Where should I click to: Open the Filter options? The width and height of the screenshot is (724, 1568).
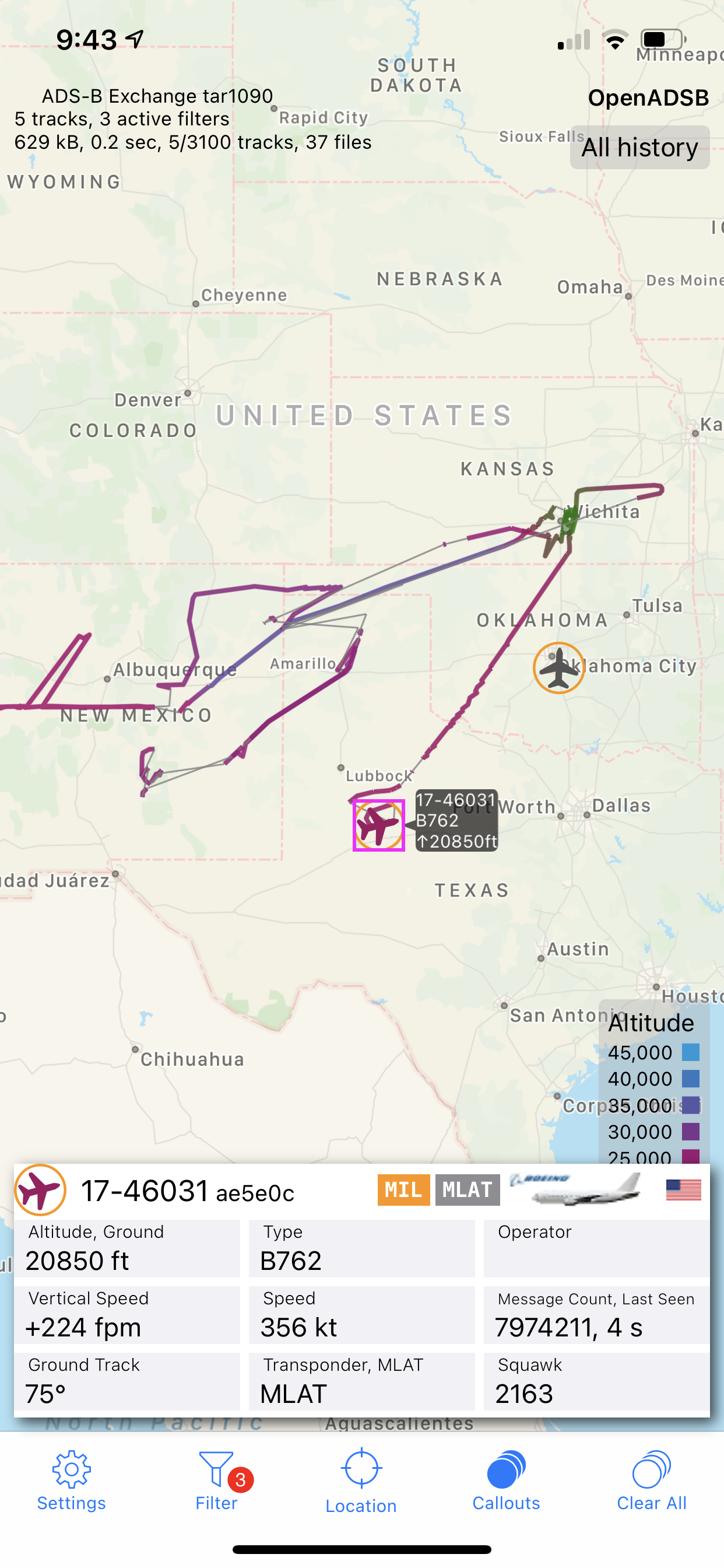coord(217,1480)
